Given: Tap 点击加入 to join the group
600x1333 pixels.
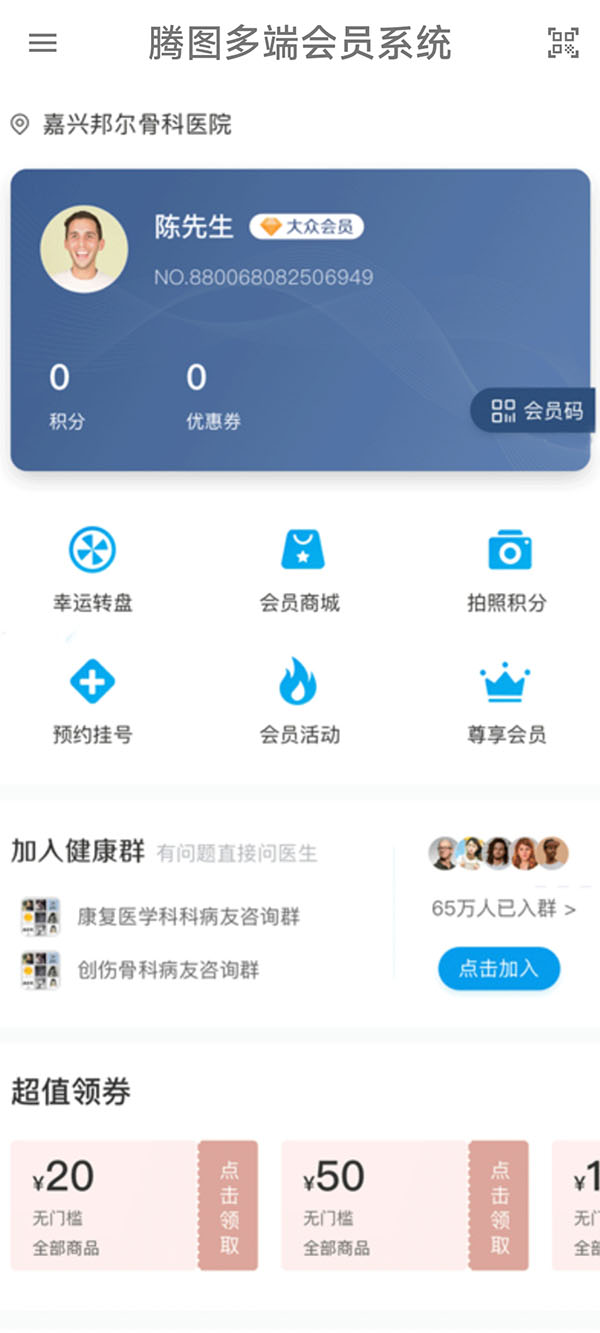Looking at the screenshot, I should 499,968.
